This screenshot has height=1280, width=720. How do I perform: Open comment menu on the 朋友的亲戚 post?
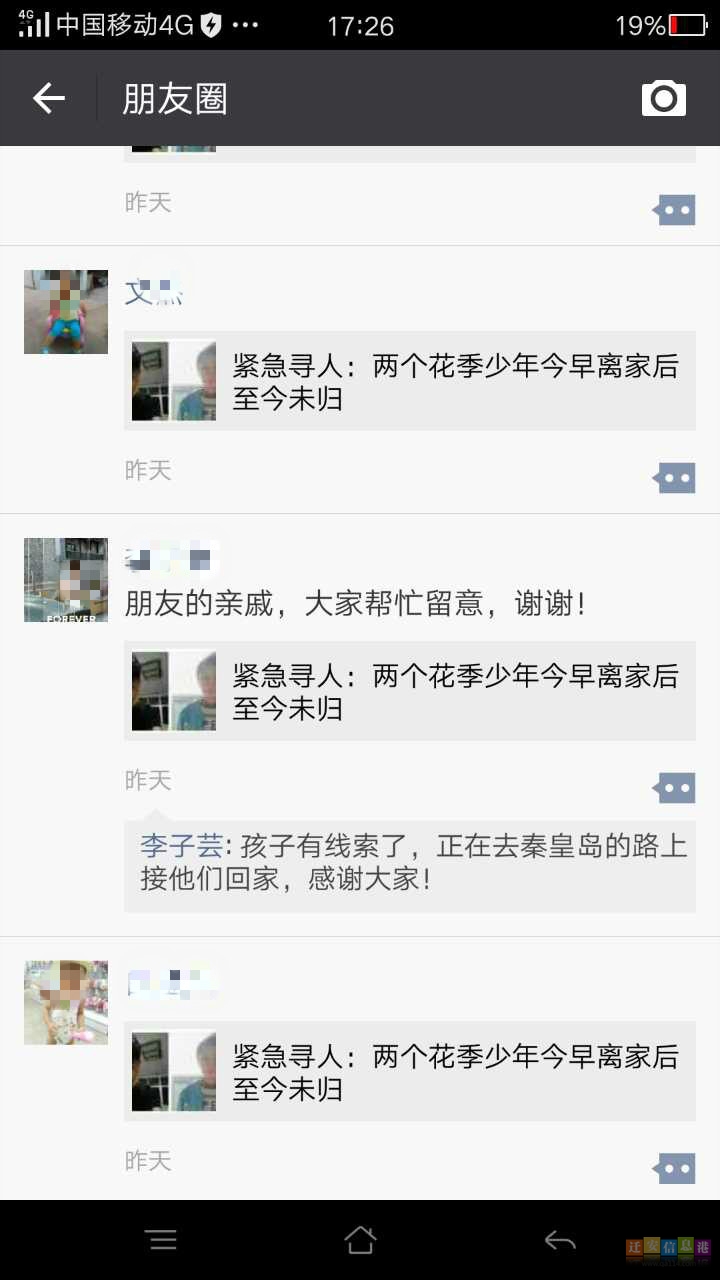point(675,788)
